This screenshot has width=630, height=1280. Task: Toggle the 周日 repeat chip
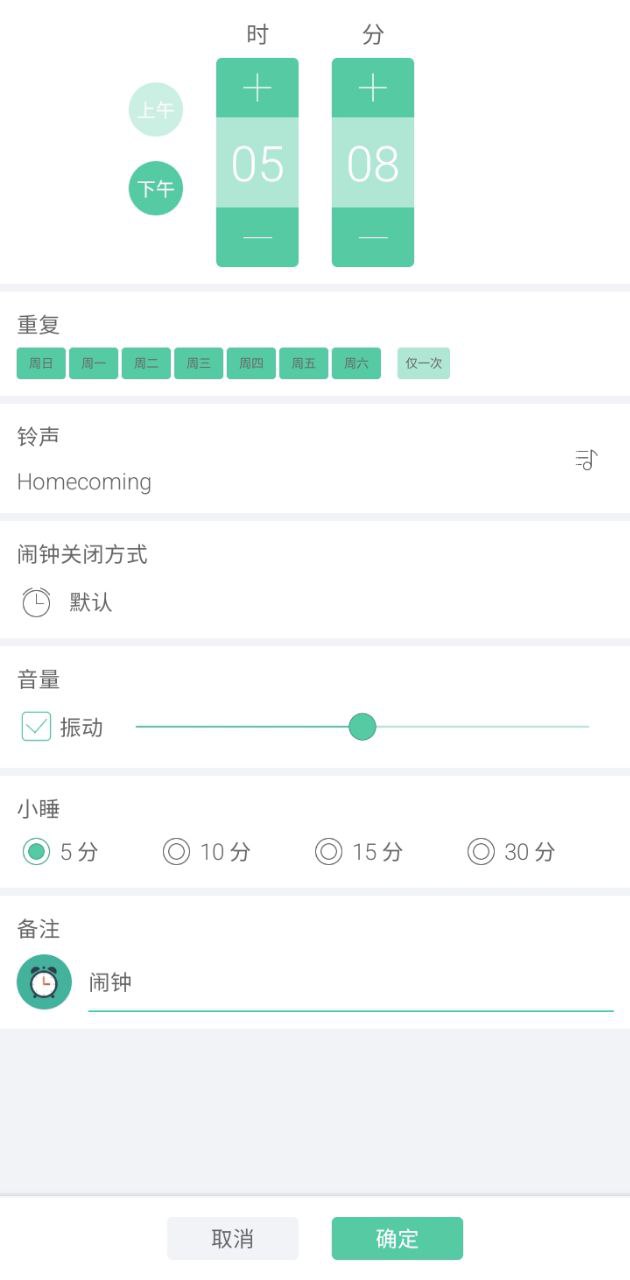click(x=41, y=363)
